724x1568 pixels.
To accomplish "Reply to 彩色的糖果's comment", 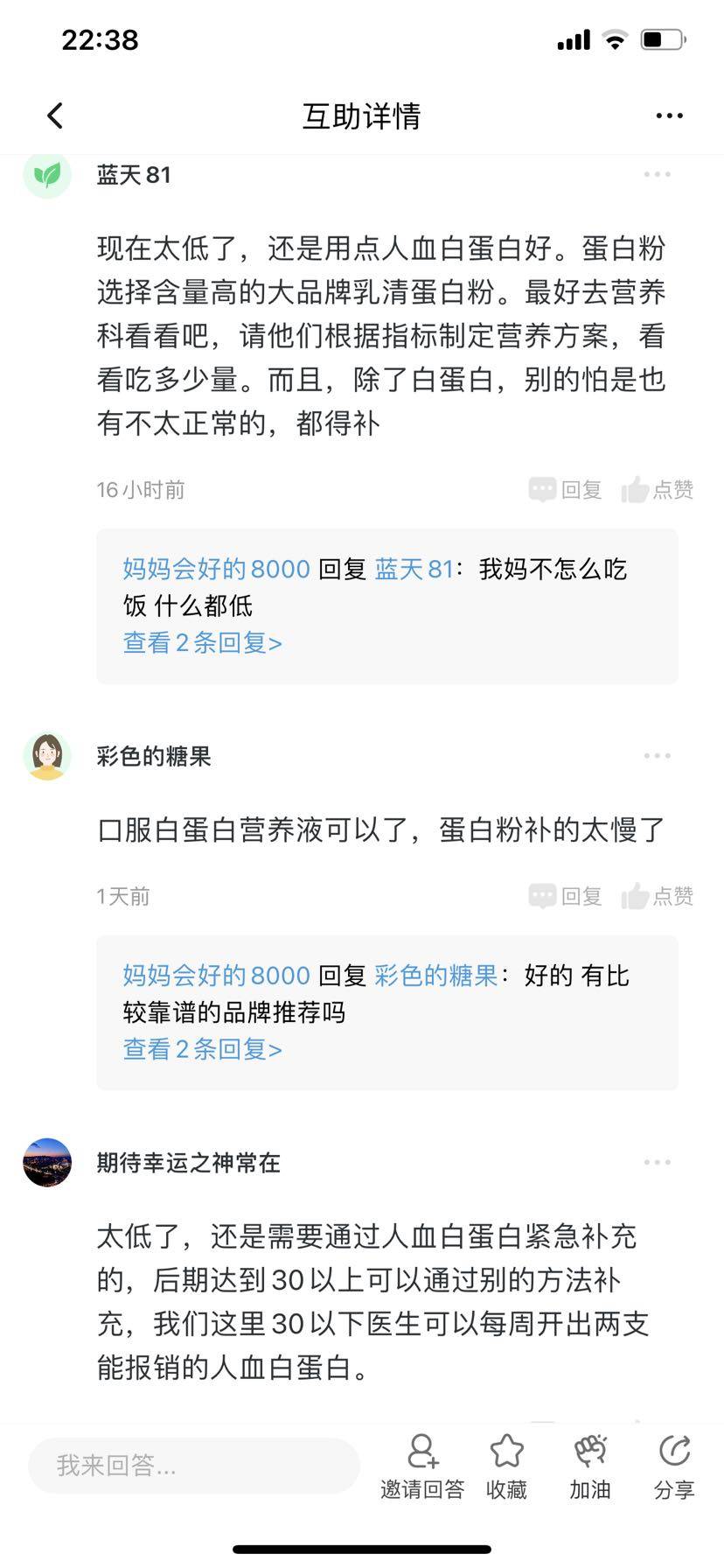I will [x=567, y=896].
